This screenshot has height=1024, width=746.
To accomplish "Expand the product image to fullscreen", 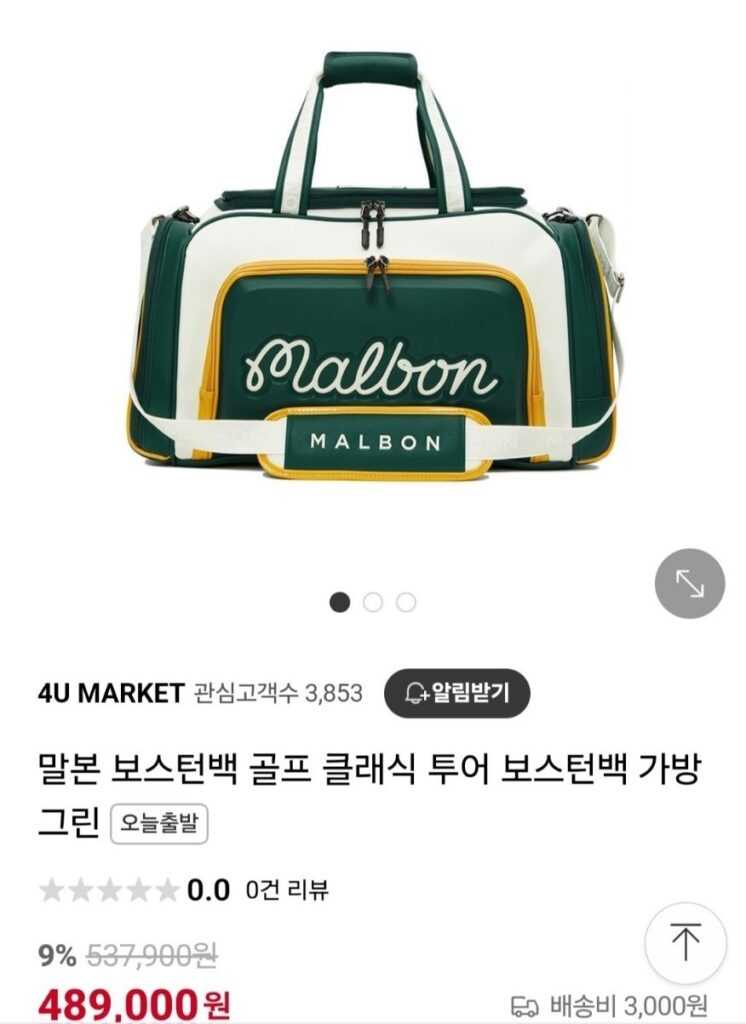I will pos(689,583).
